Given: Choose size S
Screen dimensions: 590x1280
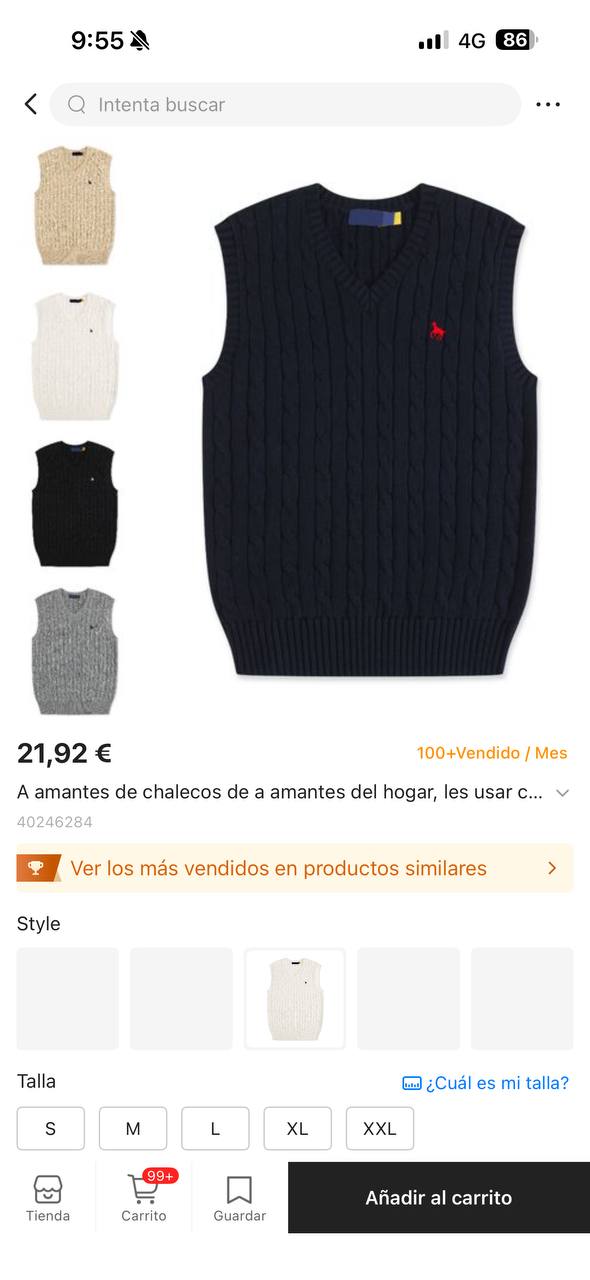Looking at the screenshot, I should pyautogui.click(x=51, y=1129).
